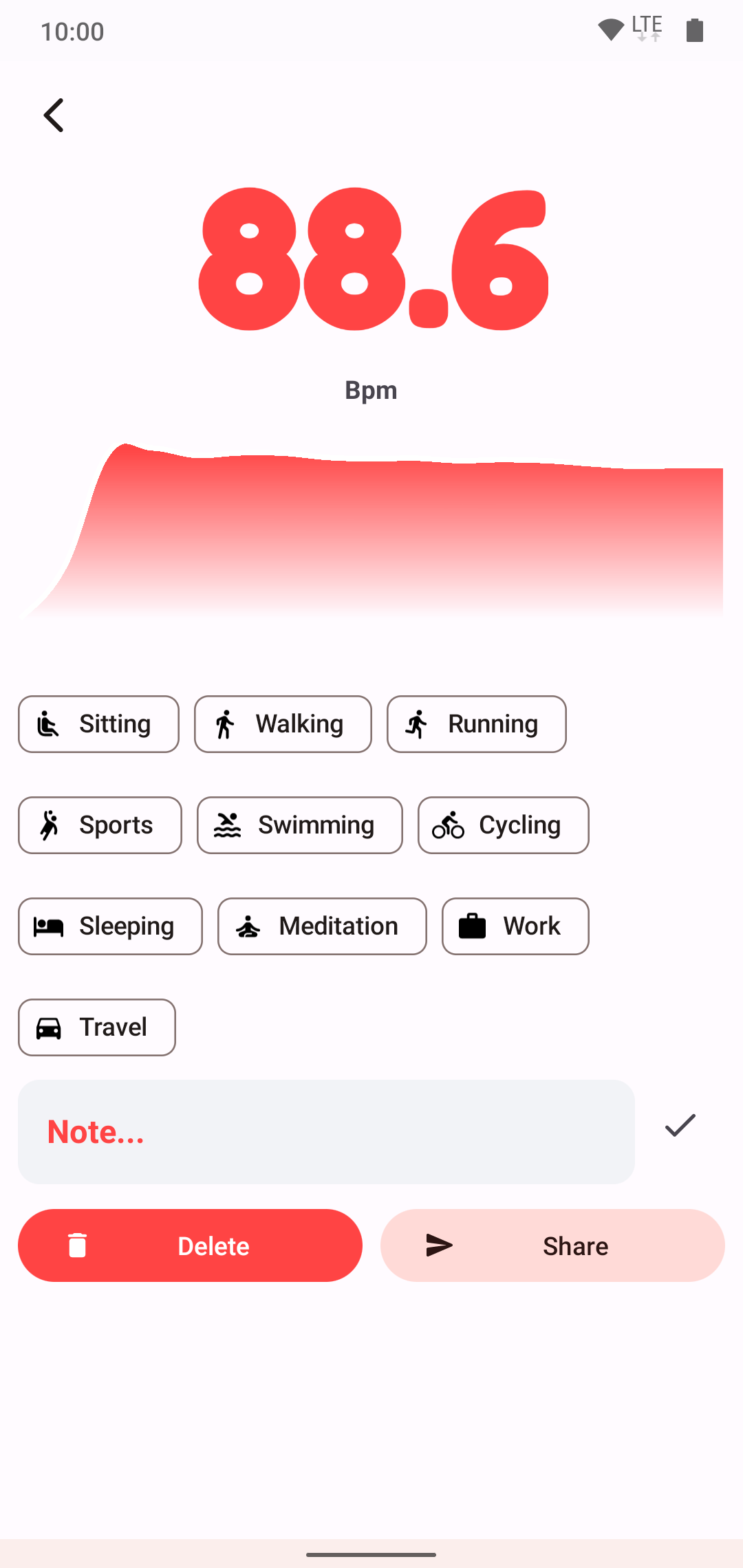Share this Bpm measurement
The height and width of the screenshot is (1568, 743).
552,1245
